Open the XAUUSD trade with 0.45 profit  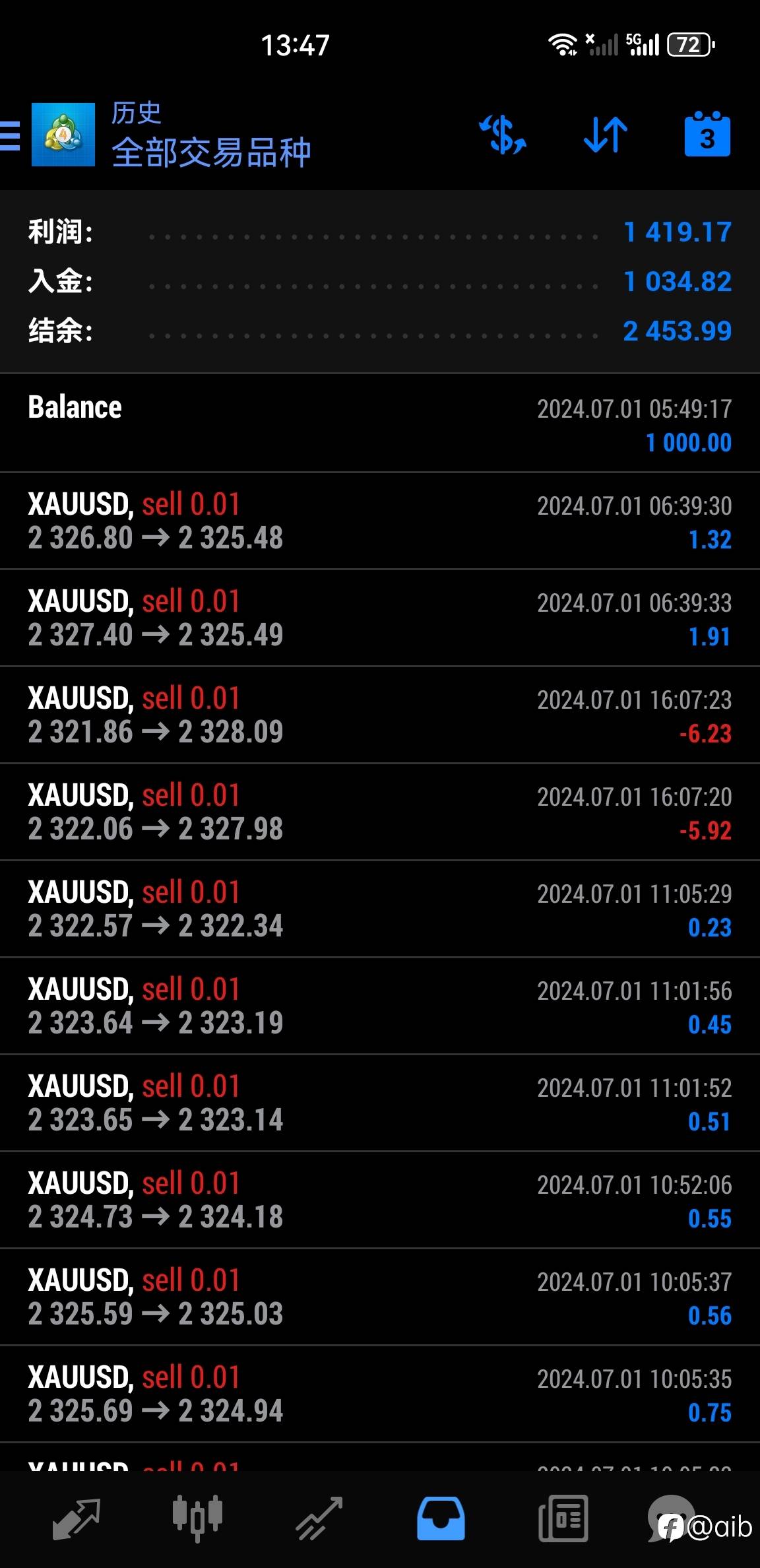(380, 1006)
